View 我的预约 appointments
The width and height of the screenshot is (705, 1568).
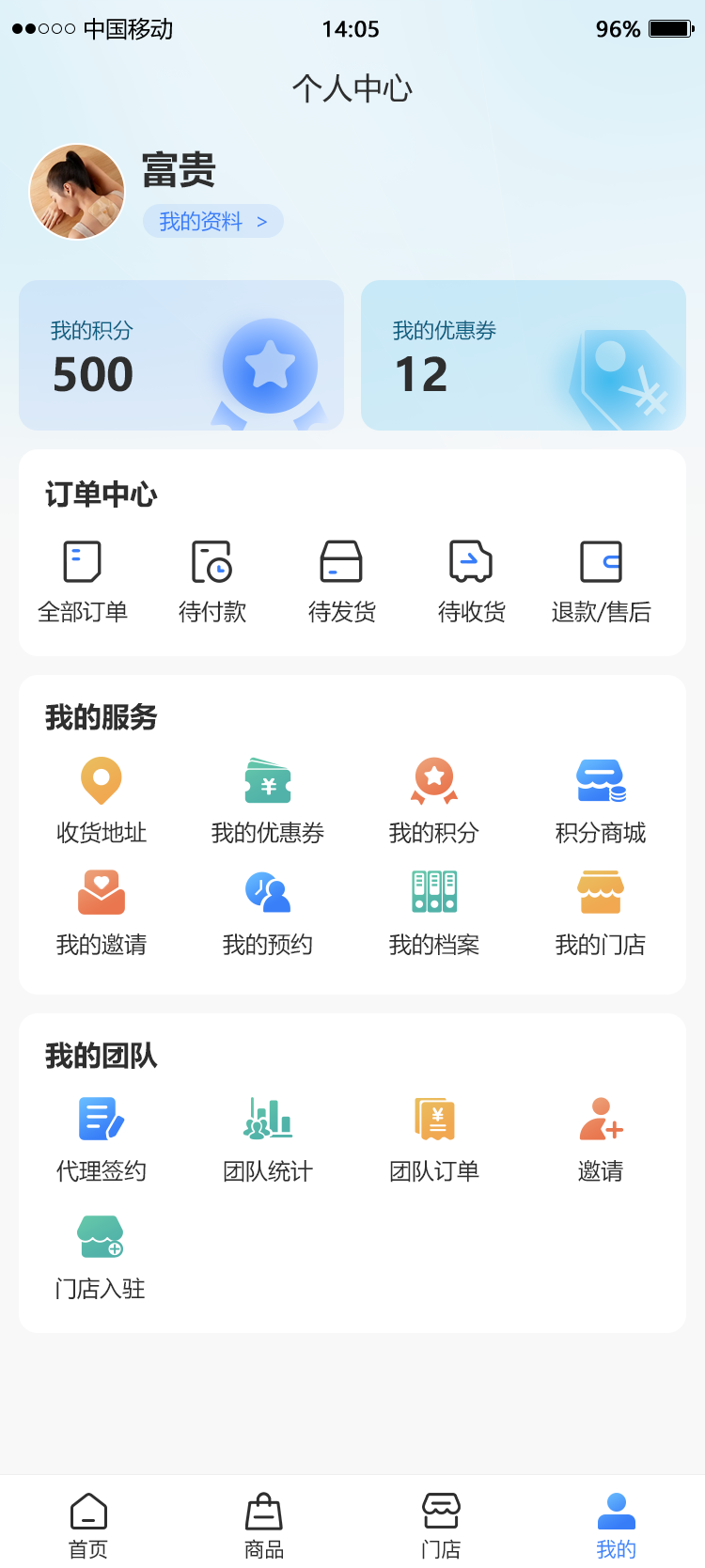pos(268,912)
